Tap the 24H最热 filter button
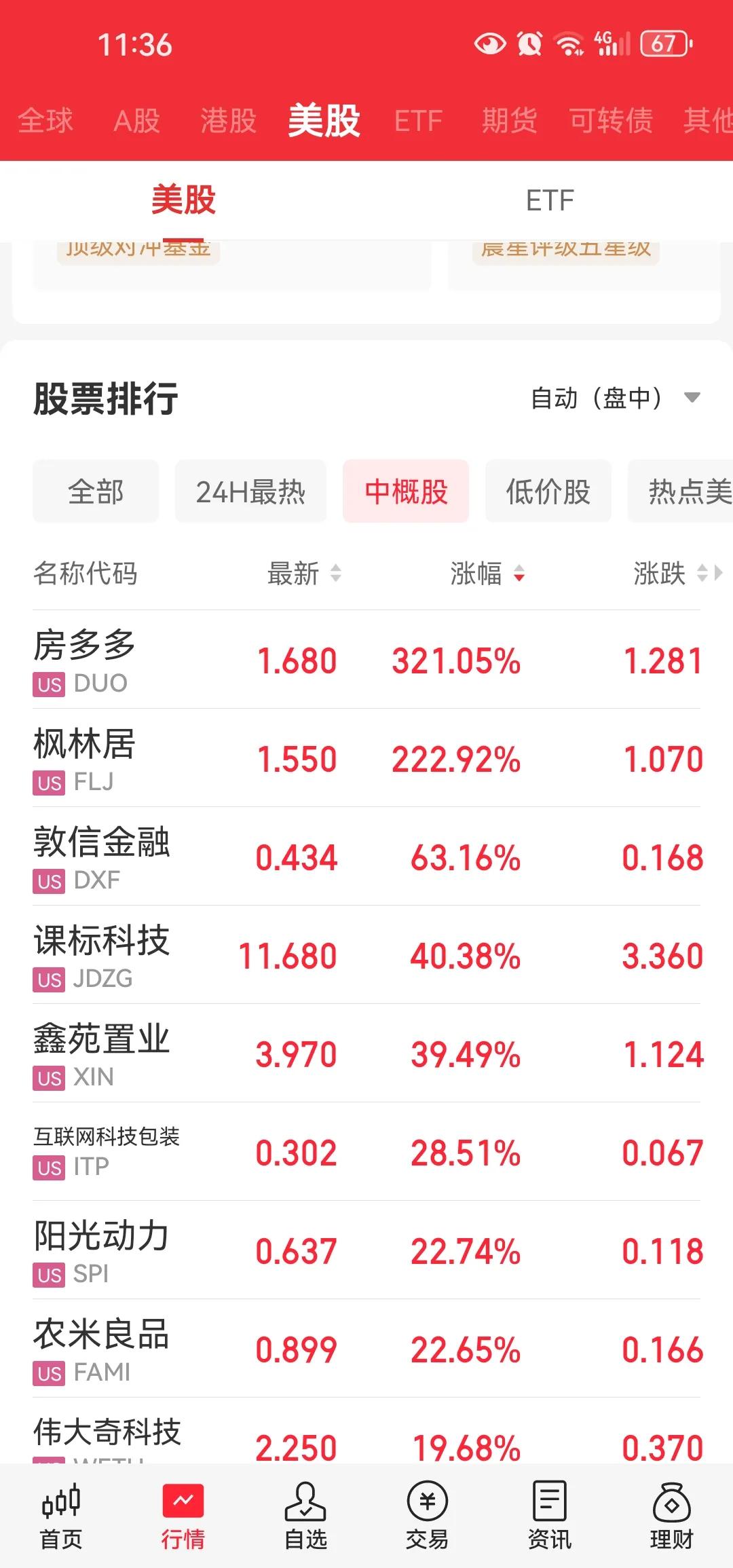 [x=250, y=491]
